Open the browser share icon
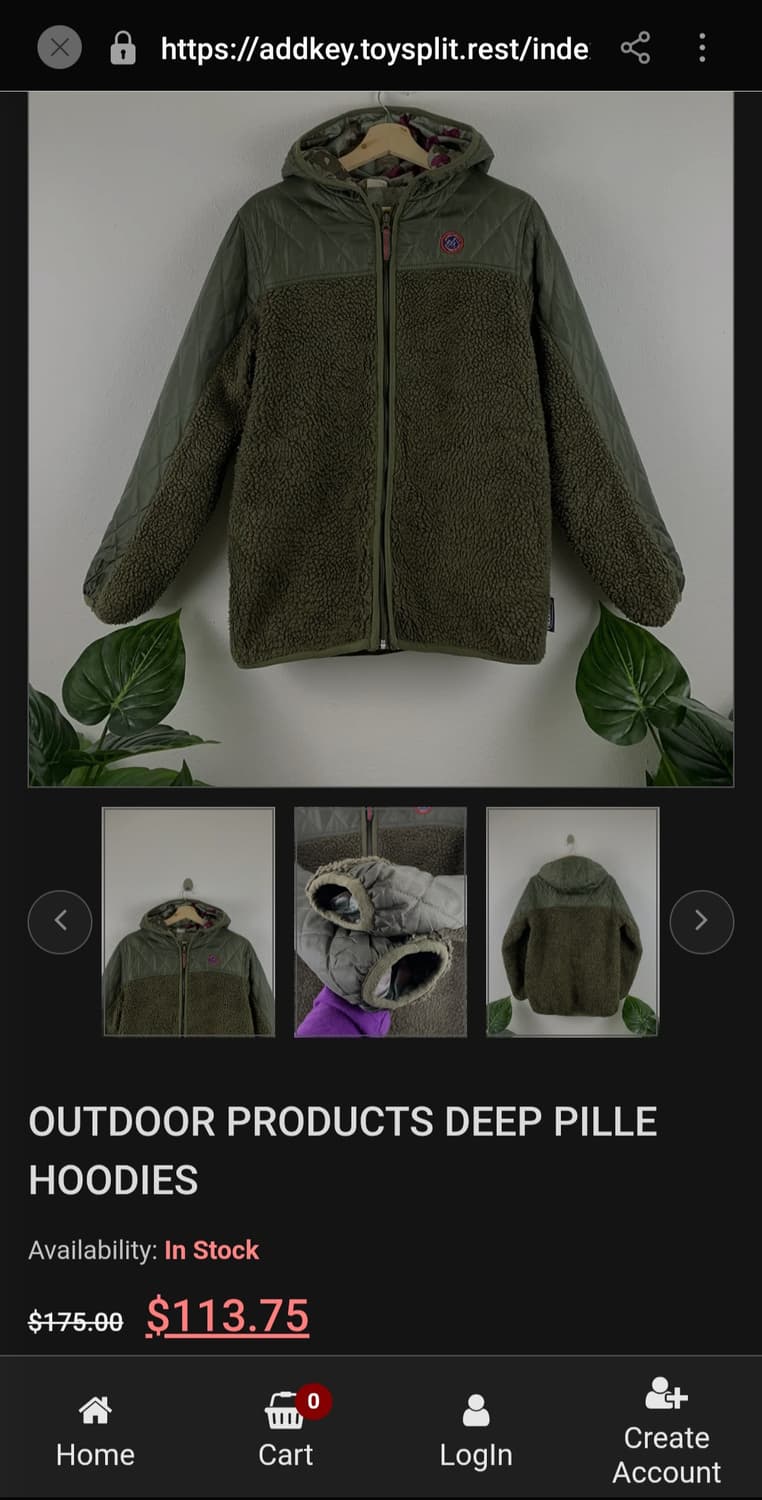The image size is (762, 1500). coord(636,46)
